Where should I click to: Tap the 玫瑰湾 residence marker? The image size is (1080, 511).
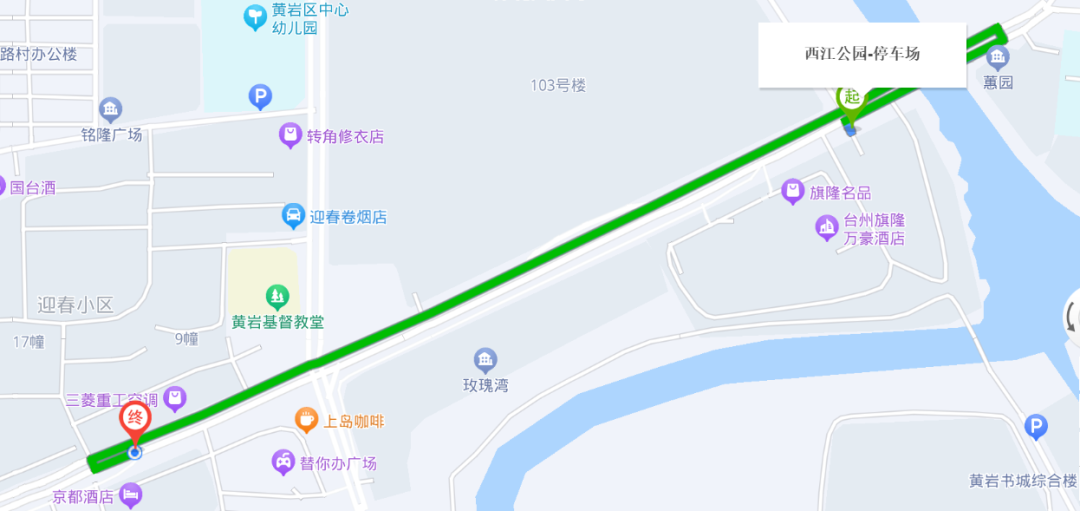(485, 360)
